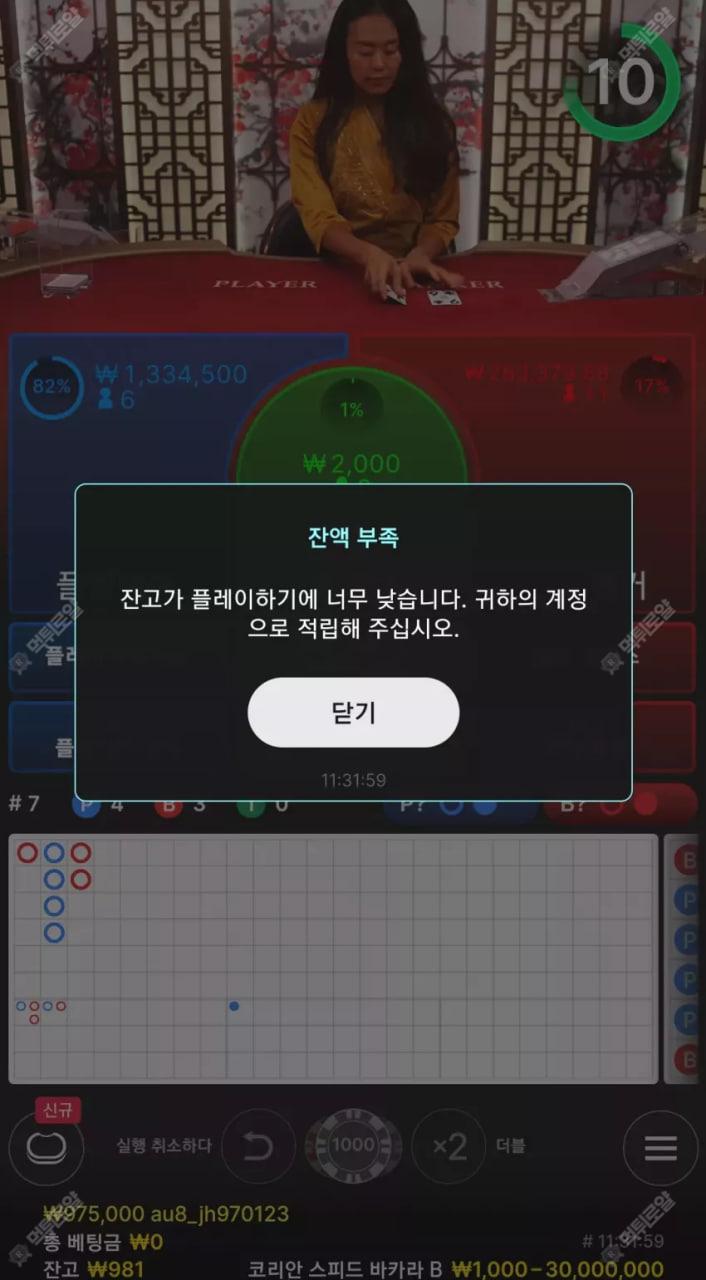Image resolution: width=706 pixels, height=1280 pixels.
Task: Select the 1000 betting chip
Action: coord(353,1146)
